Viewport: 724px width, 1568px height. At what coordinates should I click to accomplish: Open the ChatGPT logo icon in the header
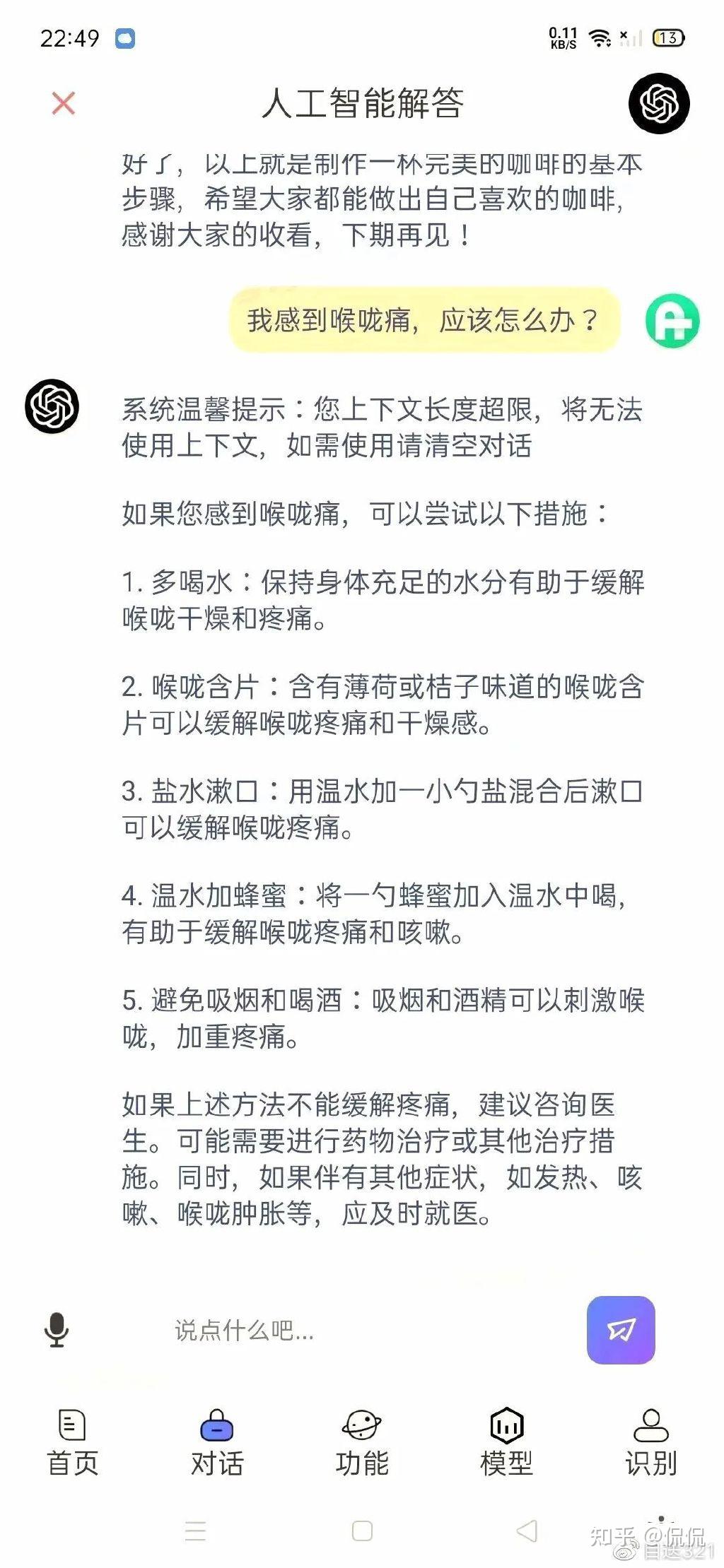point(659,103)
